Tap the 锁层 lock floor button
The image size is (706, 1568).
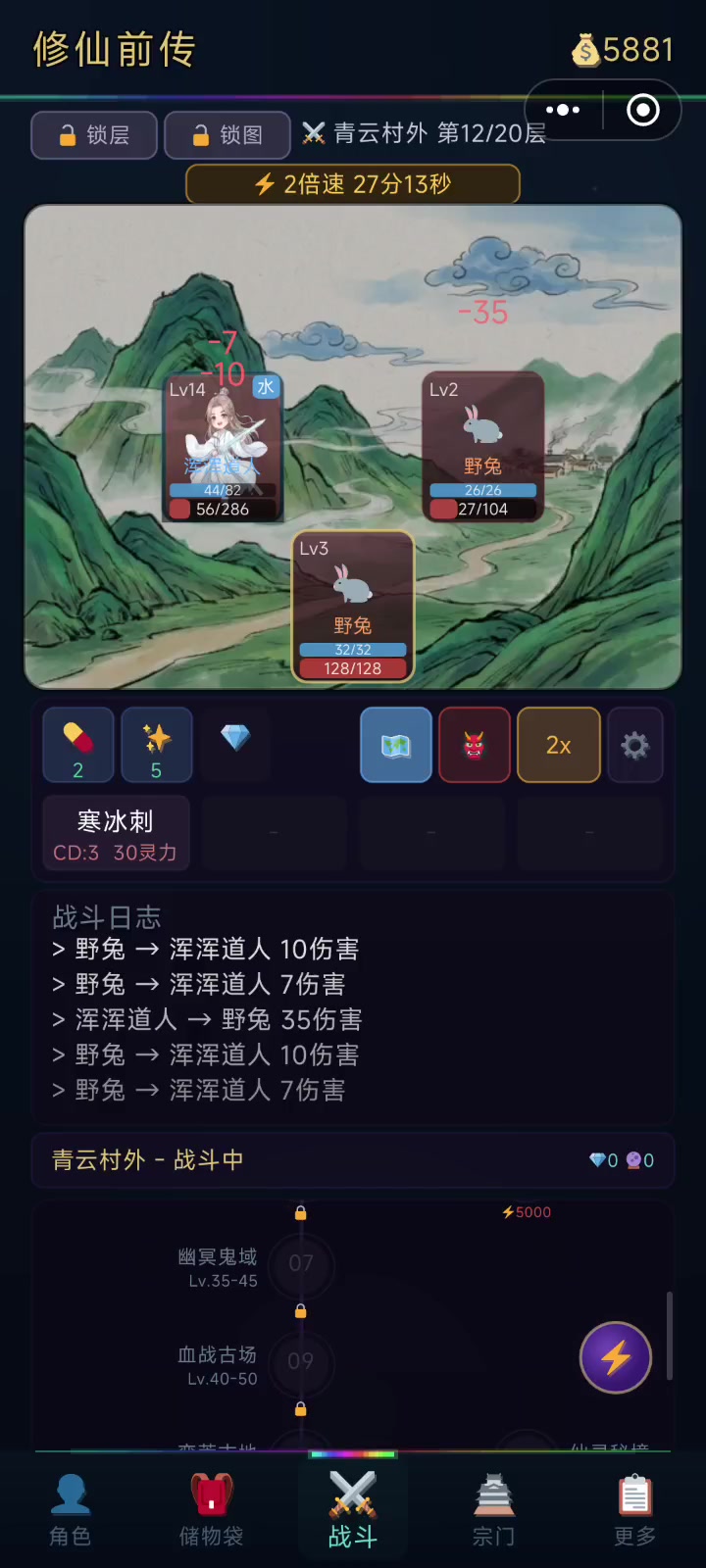pos(94,135)
